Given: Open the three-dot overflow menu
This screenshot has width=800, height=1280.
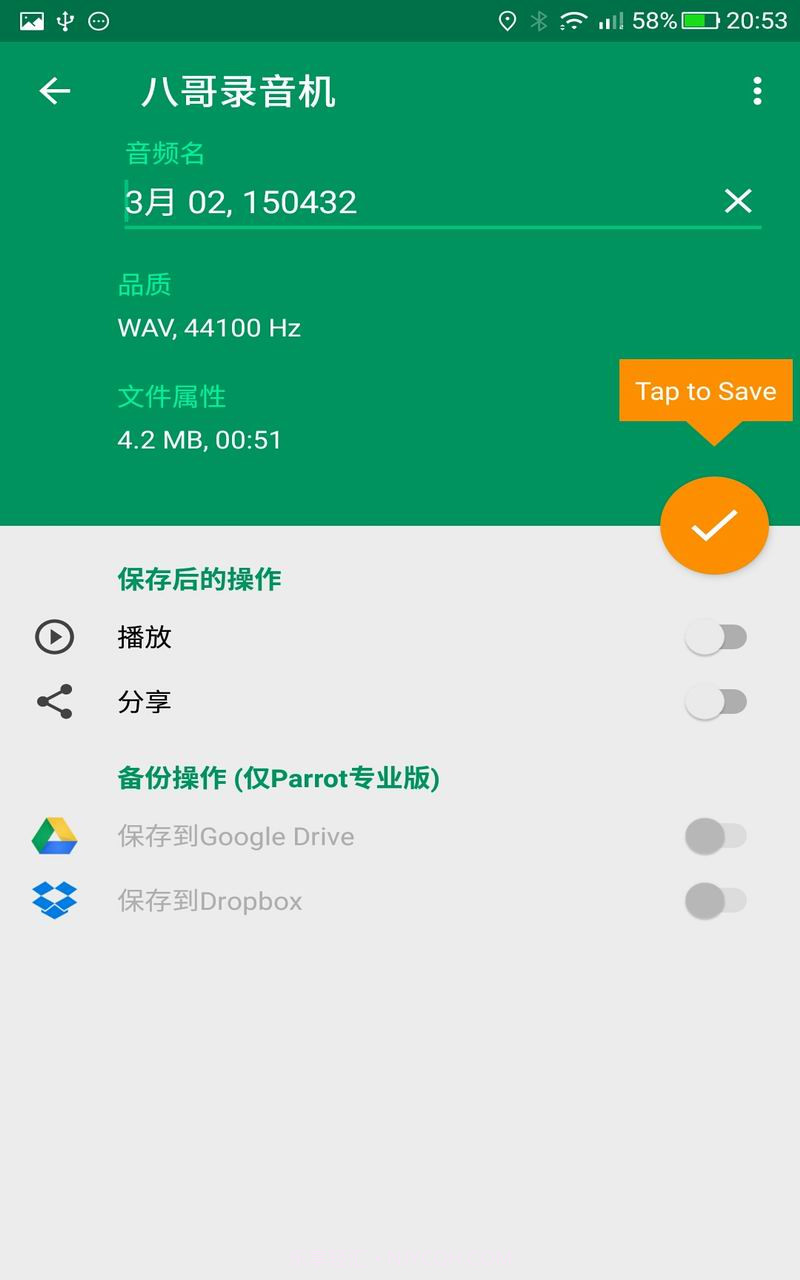Looking at the screenshot, I should [757, 91].
